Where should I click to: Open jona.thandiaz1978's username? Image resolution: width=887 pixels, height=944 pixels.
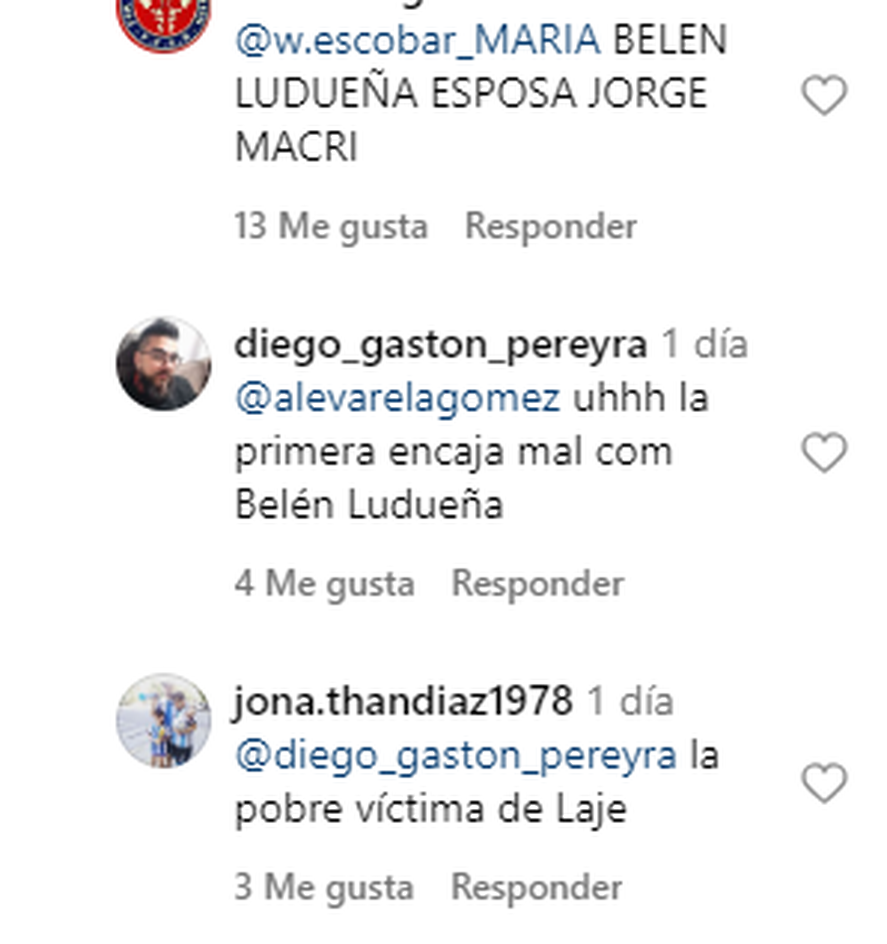(403, 702)
